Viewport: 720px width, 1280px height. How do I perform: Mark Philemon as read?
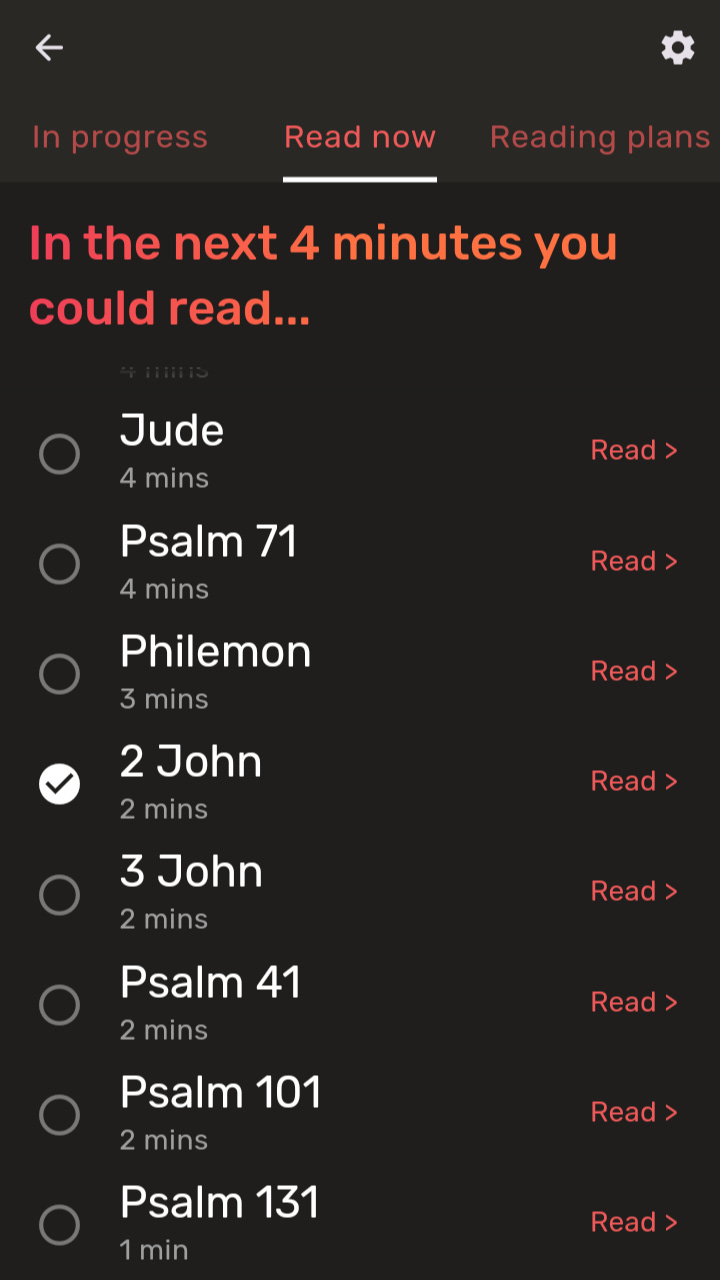tap(59, 674)
